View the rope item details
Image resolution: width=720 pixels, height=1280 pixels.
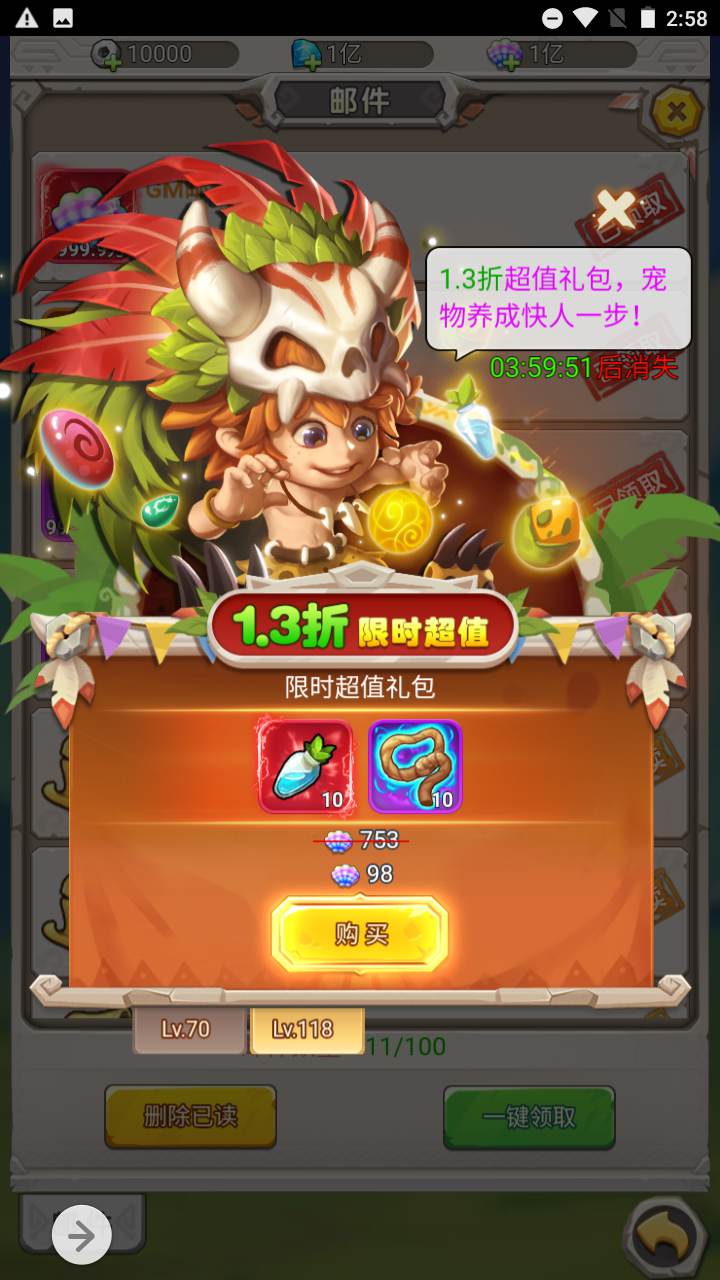[x=415, y=767]
